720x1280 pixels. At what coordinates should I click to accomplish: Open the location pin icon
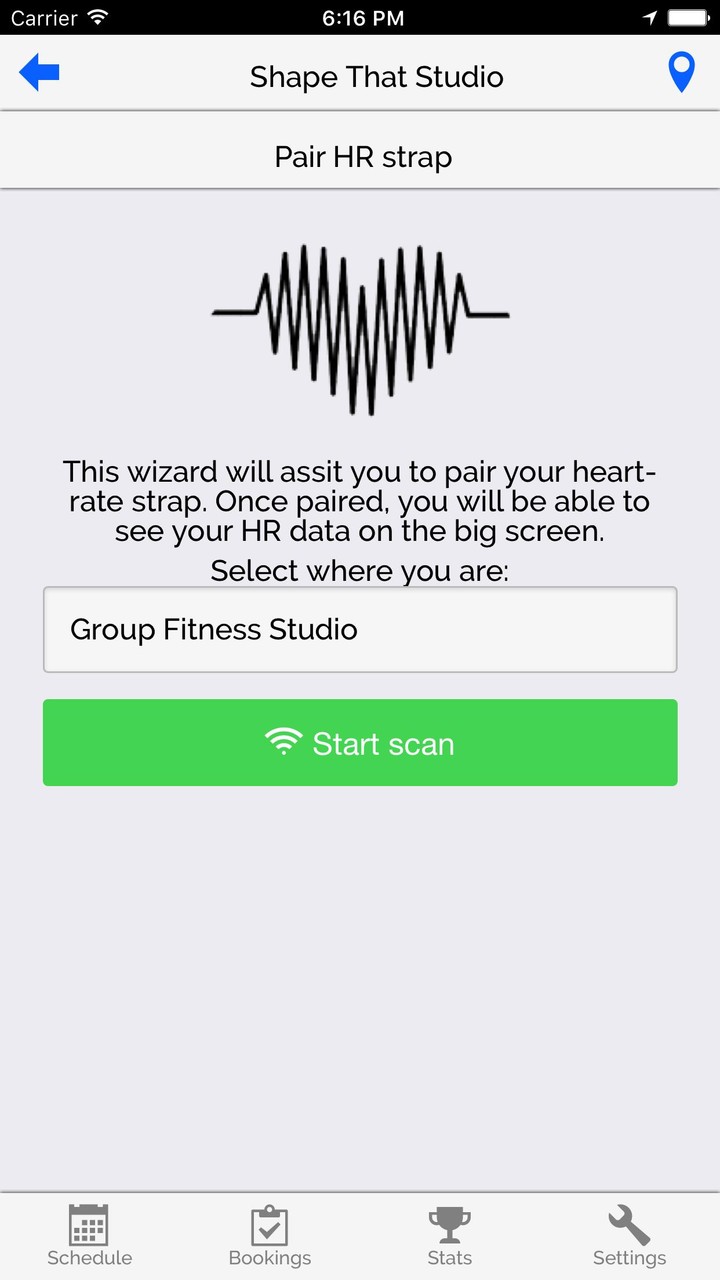[x=681, y=74]
